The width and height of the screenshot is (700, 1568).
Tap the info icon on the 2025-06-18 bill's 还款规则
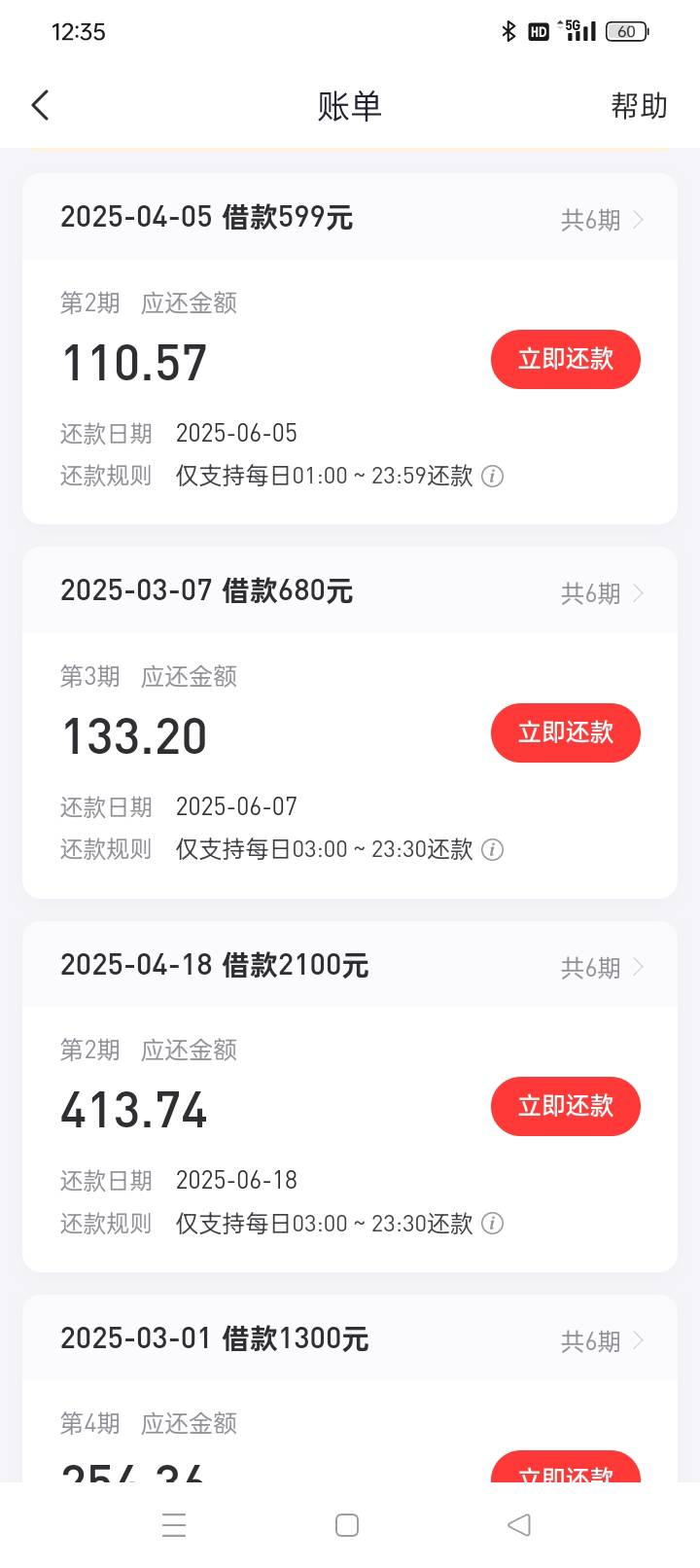pyautogui.click(x=493, y=1223)
